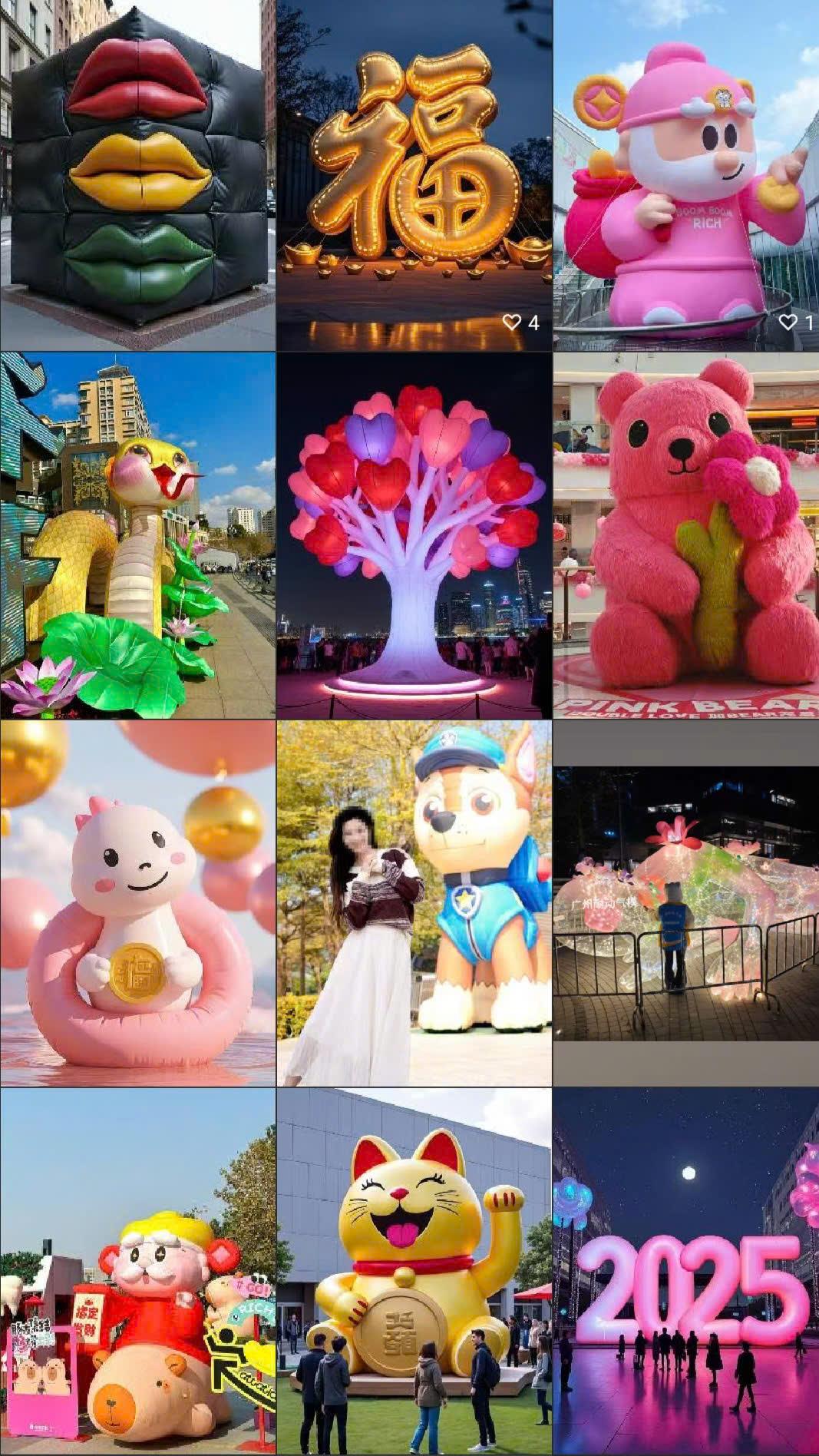This screenshot has width=819, height=1456.
Task: Select the golden snake with lotus leaves picture
Action: tap(137, 535)
